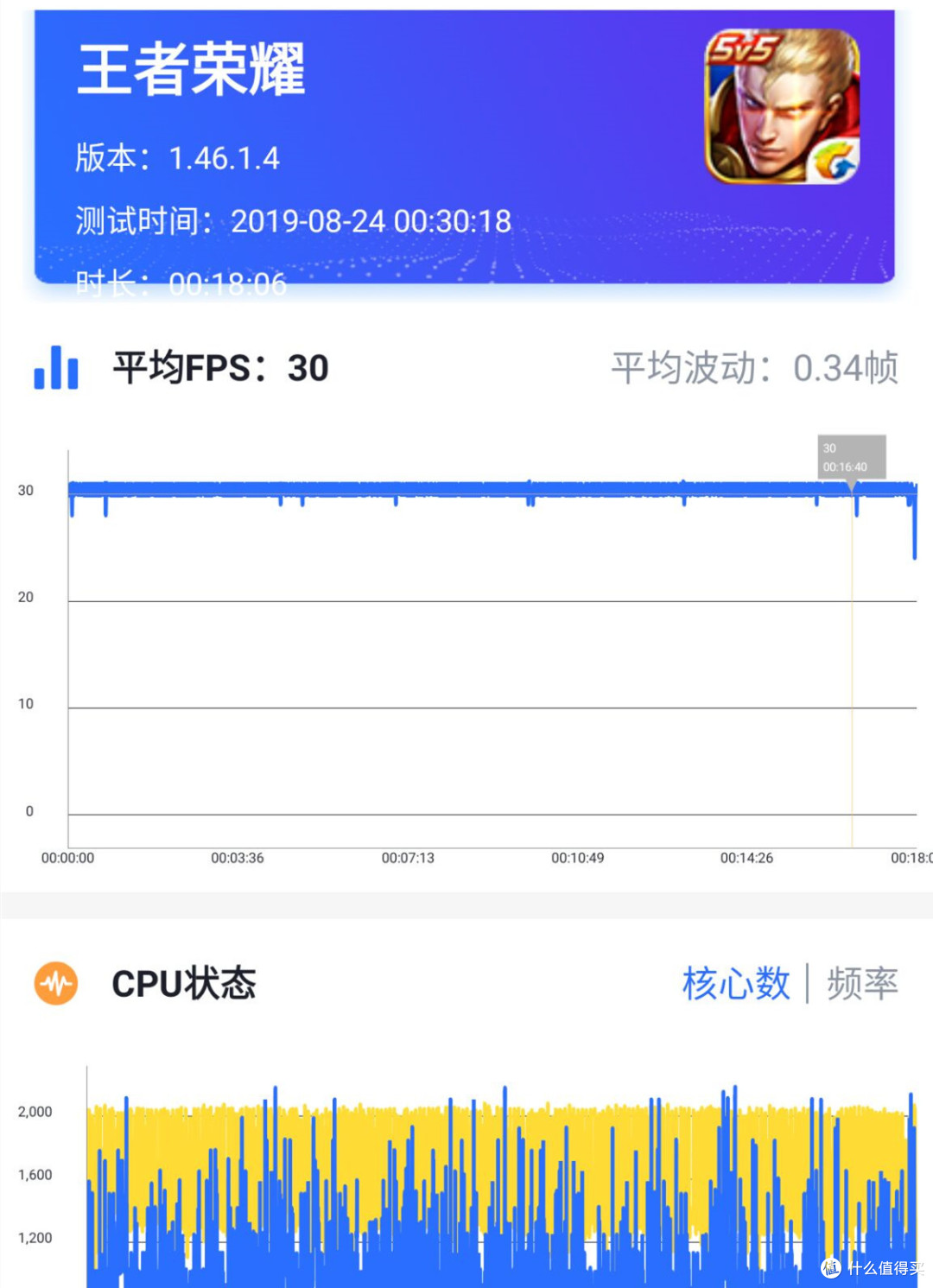The image size is (933, 1288).
Task: Click the orange waveform icon next to CPU状态
Action: tap(56, 982)
